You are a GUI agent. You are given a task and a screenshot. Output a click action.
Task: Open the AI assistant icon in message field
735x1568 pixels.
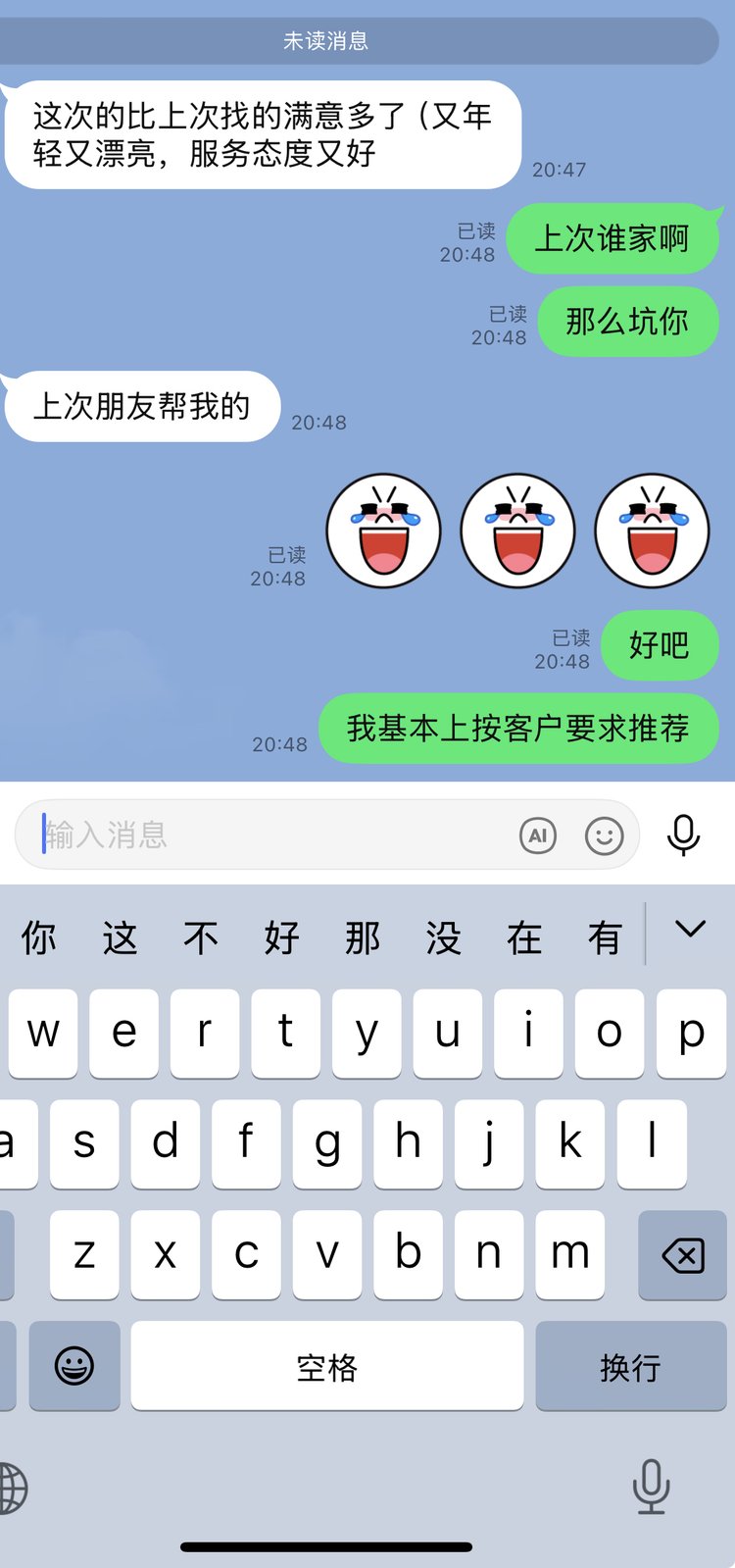click(x=538, y=835)
